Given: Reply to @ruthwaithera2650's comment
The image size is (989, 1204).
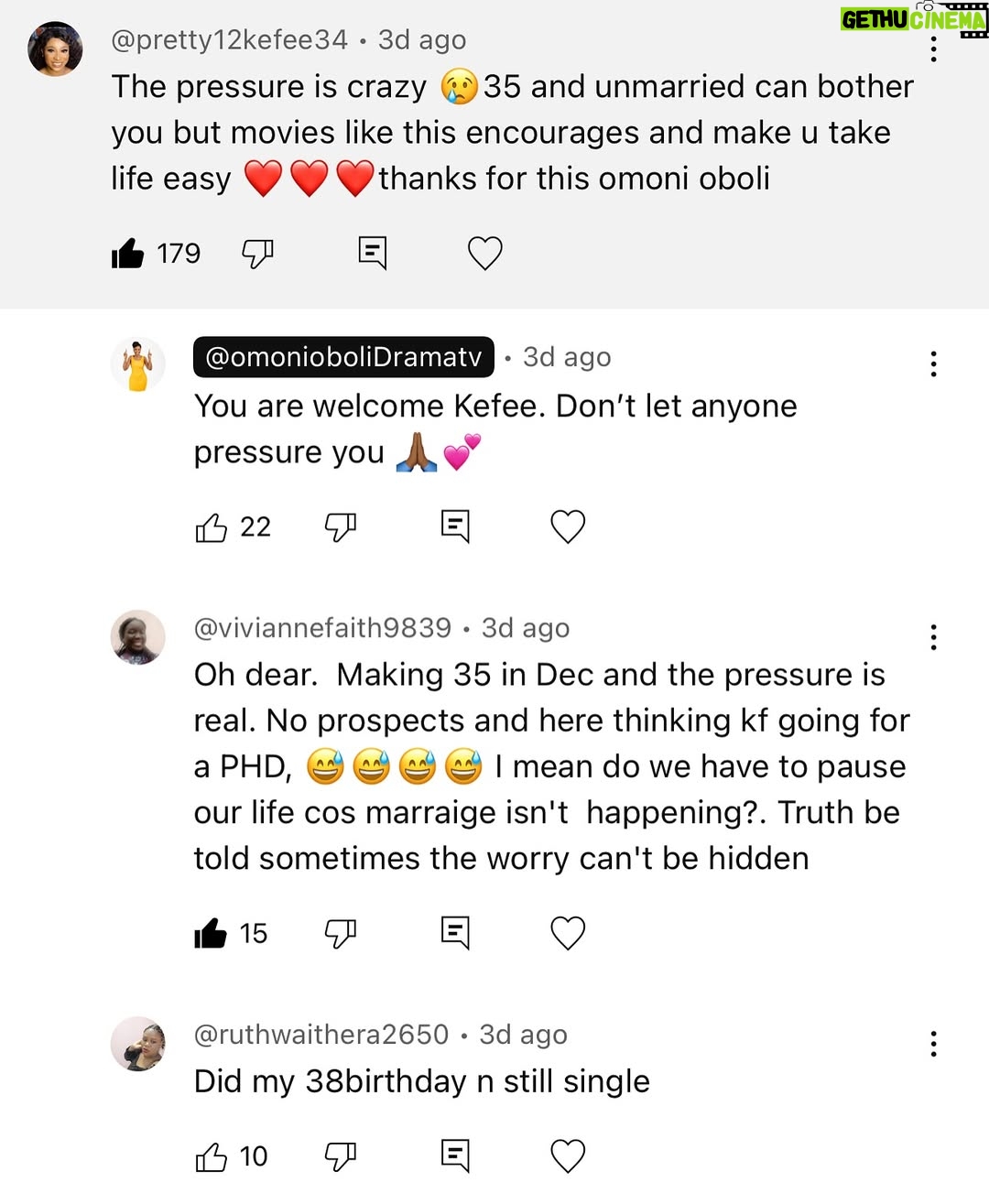Looking at the screenshot, I should click(x=455, y=1156).
